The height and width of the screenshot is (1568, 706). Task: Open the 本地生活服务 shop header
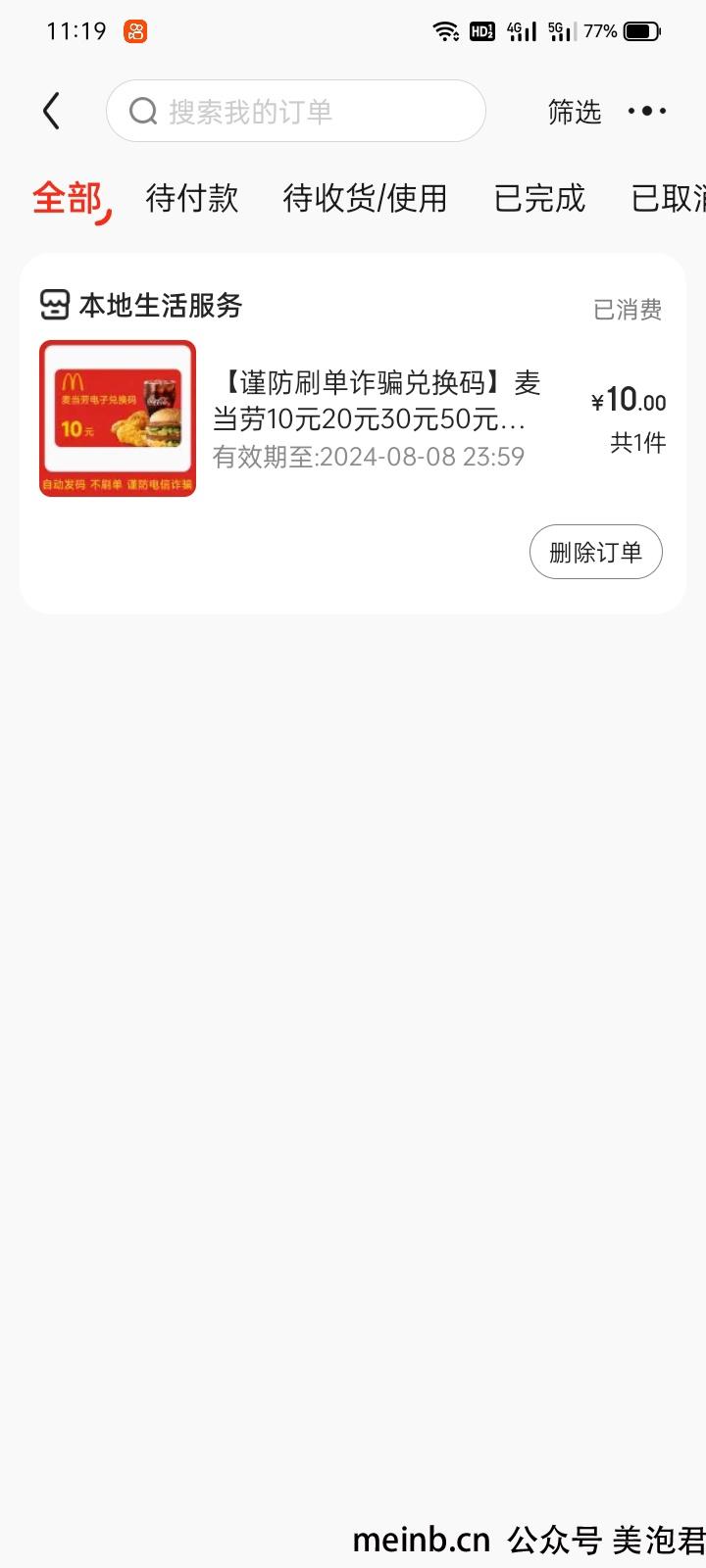click(x=142, y=306)
